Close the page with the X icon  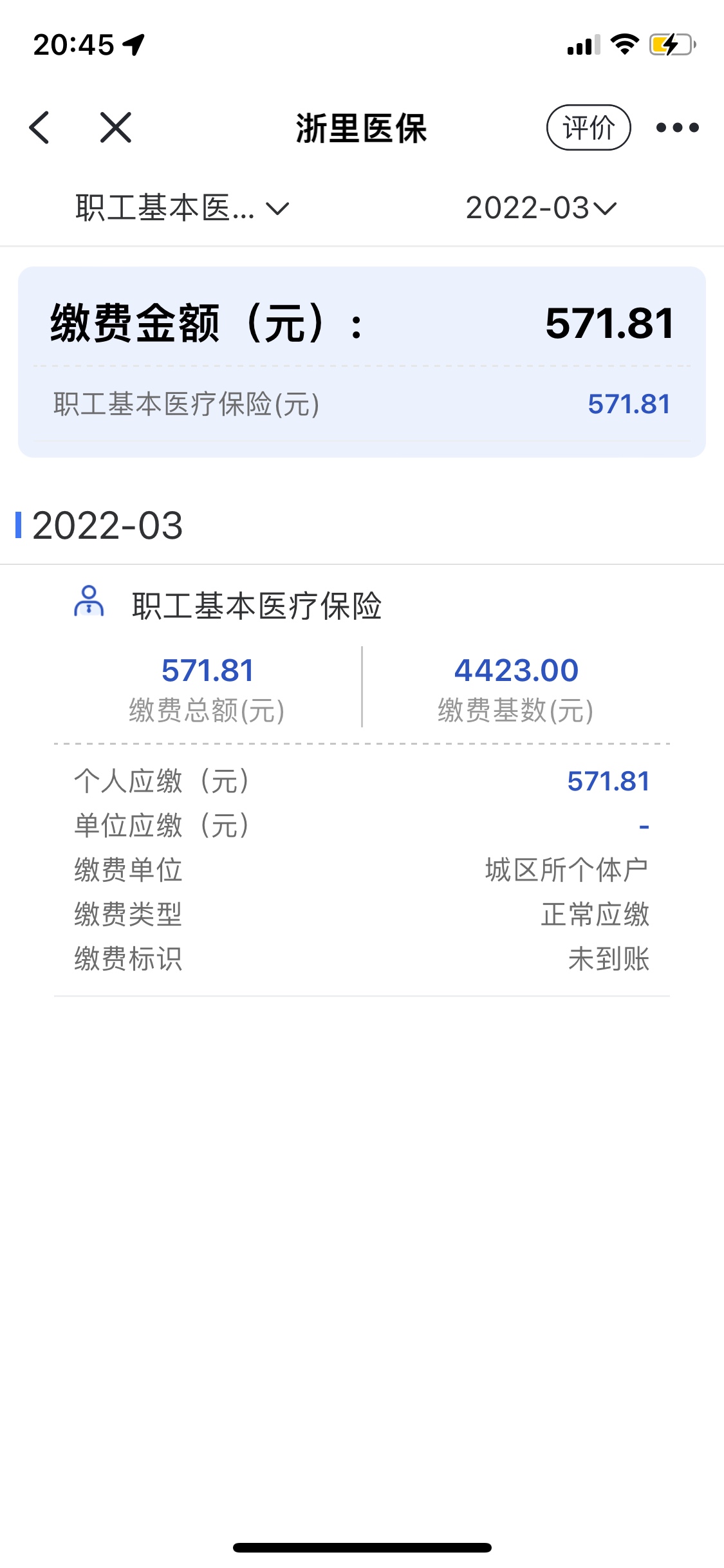tap(116, 127)
